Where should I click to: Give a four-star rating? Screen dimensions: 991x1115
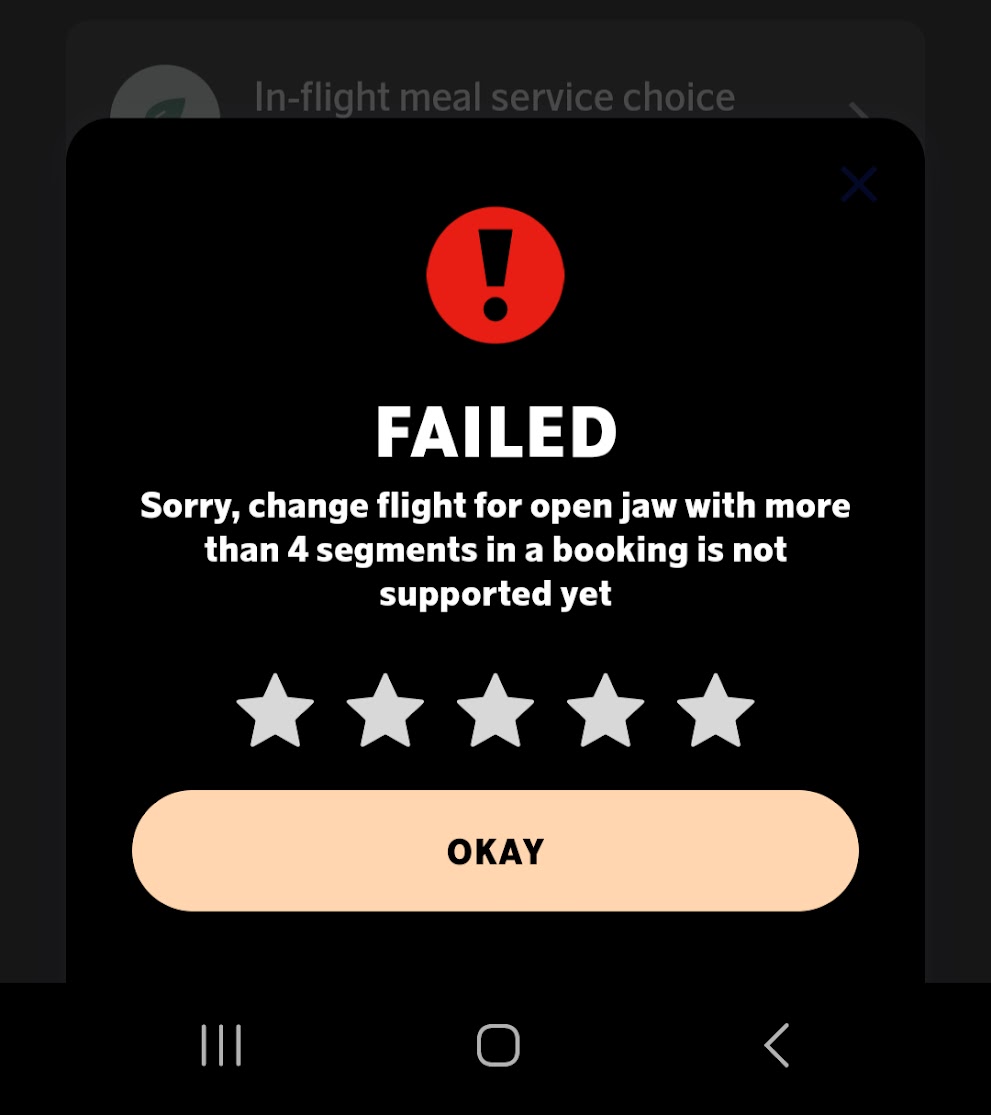coord(605,711)
